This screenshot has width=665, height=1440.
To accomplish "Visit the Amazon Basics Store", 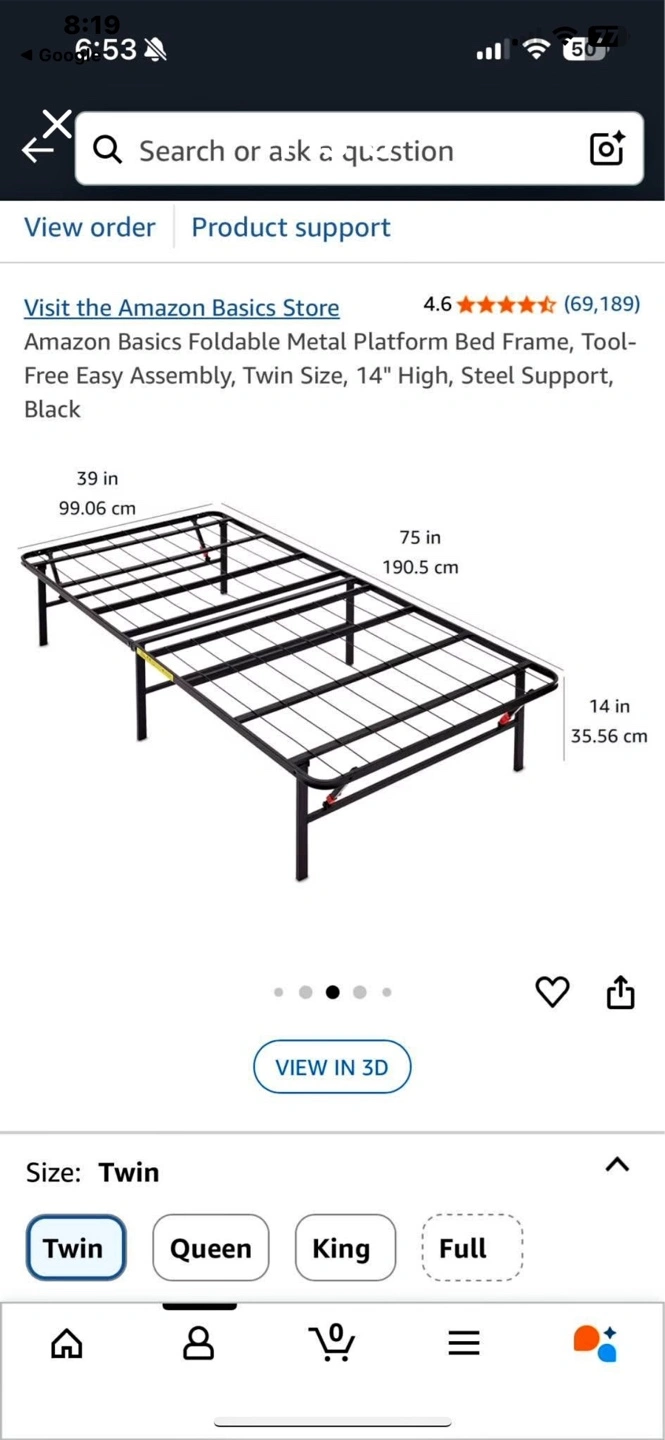I will (181, 308).
